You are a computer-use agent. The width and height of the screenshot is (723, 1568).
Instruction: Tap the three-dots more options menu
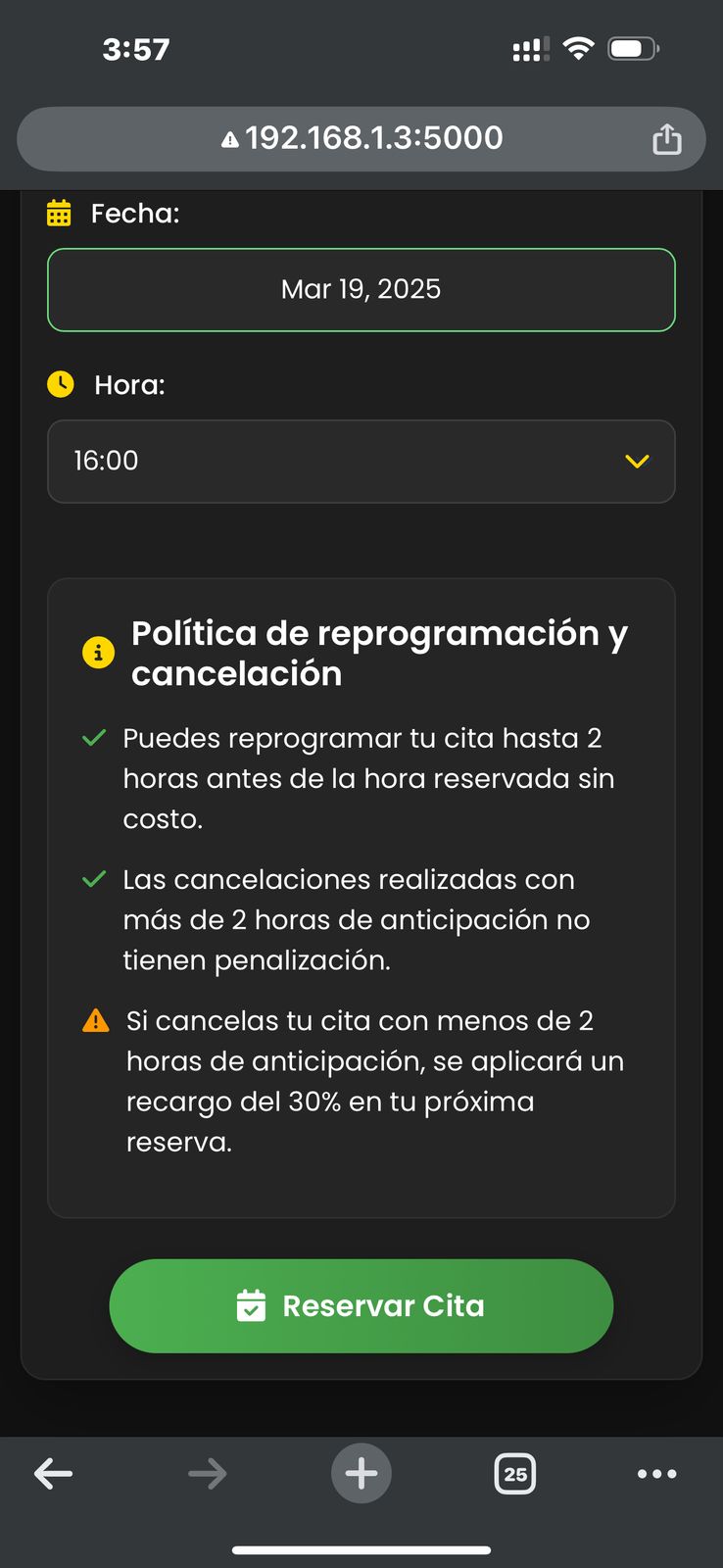pos(657,1473)
